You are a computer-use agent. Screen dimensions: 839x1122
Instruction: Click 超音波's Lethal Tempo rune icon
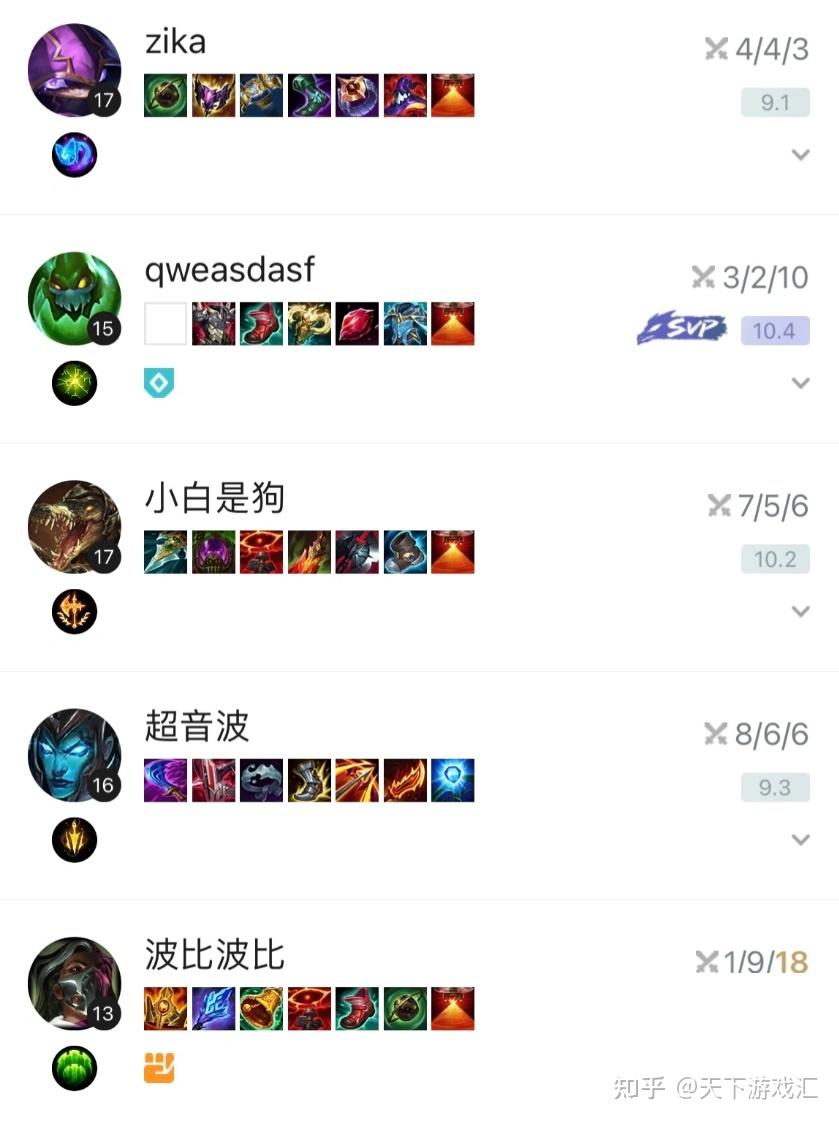(x=74, y=839)
